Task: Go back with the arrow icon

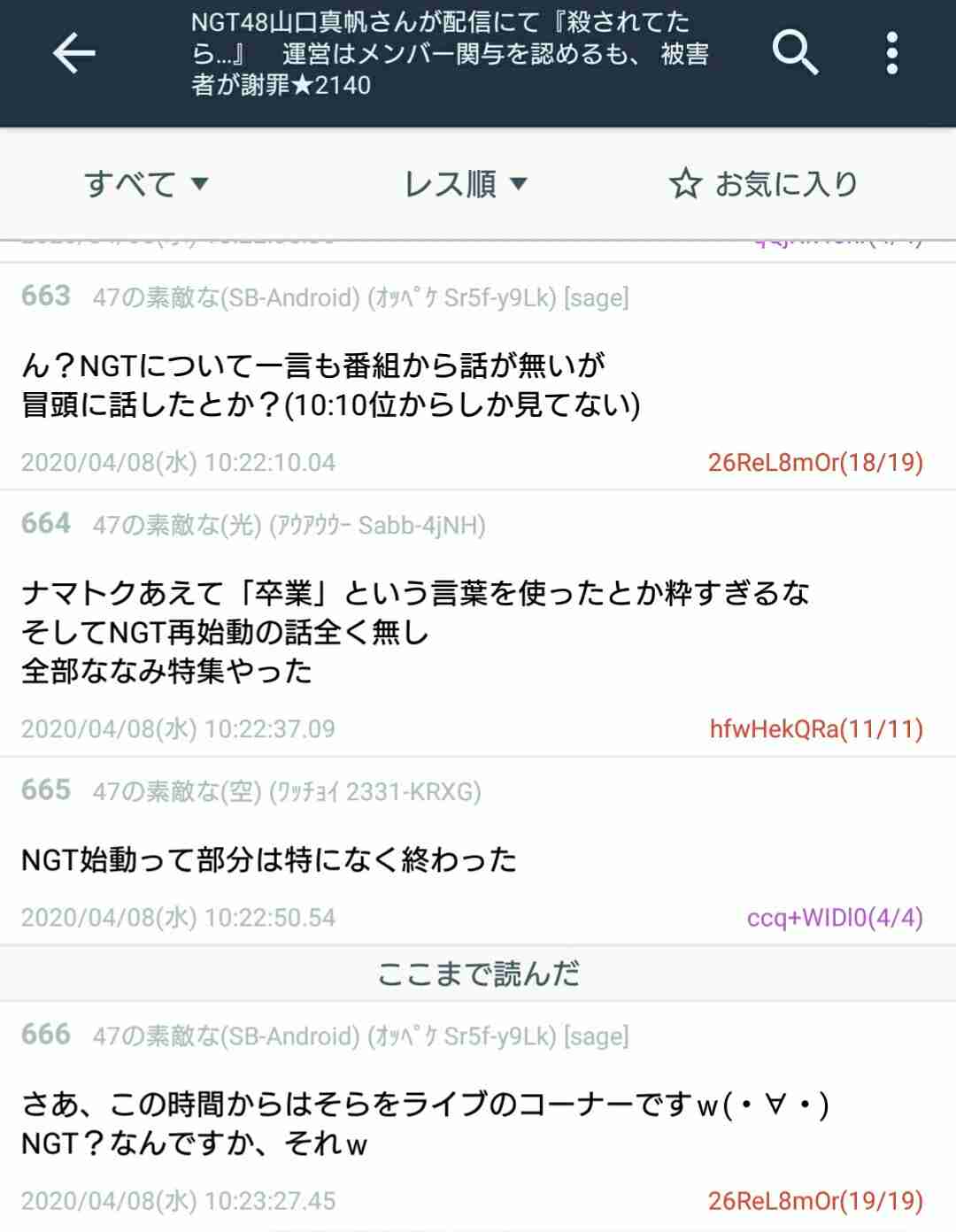Action: [x=74, y=53]
